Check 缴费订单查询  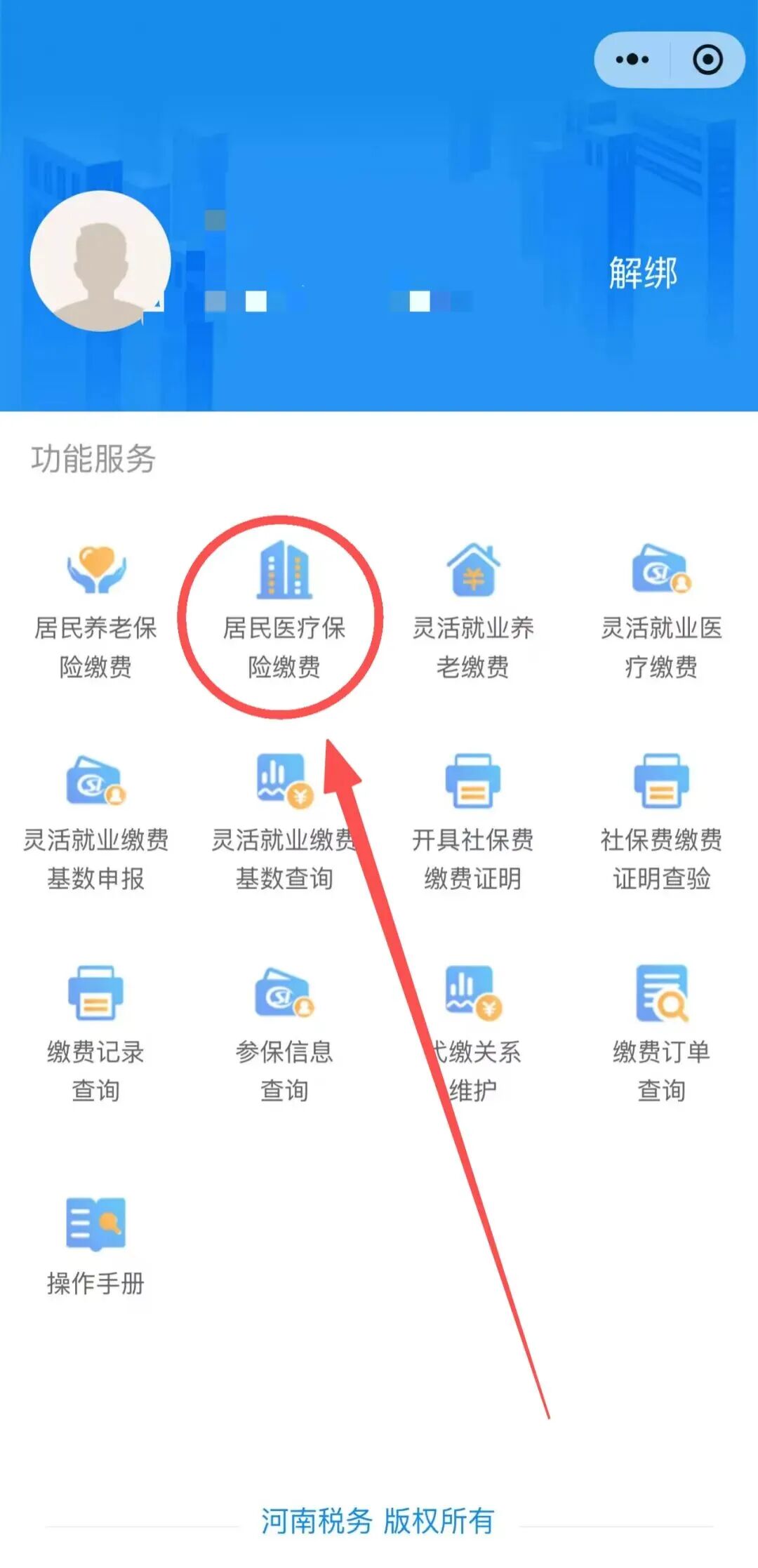click(661, 1032)
